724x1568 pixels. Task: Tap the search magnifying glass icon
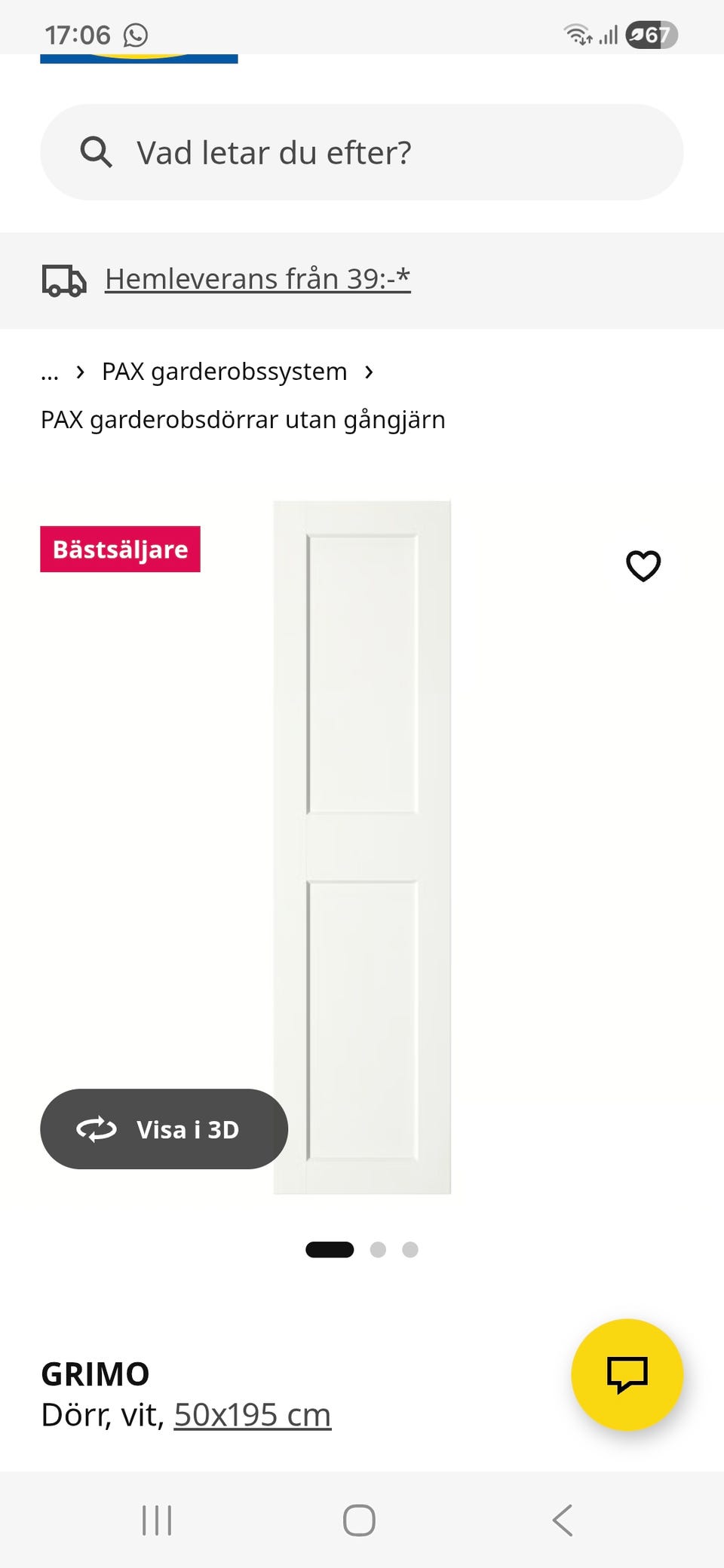tap(97, 152)
